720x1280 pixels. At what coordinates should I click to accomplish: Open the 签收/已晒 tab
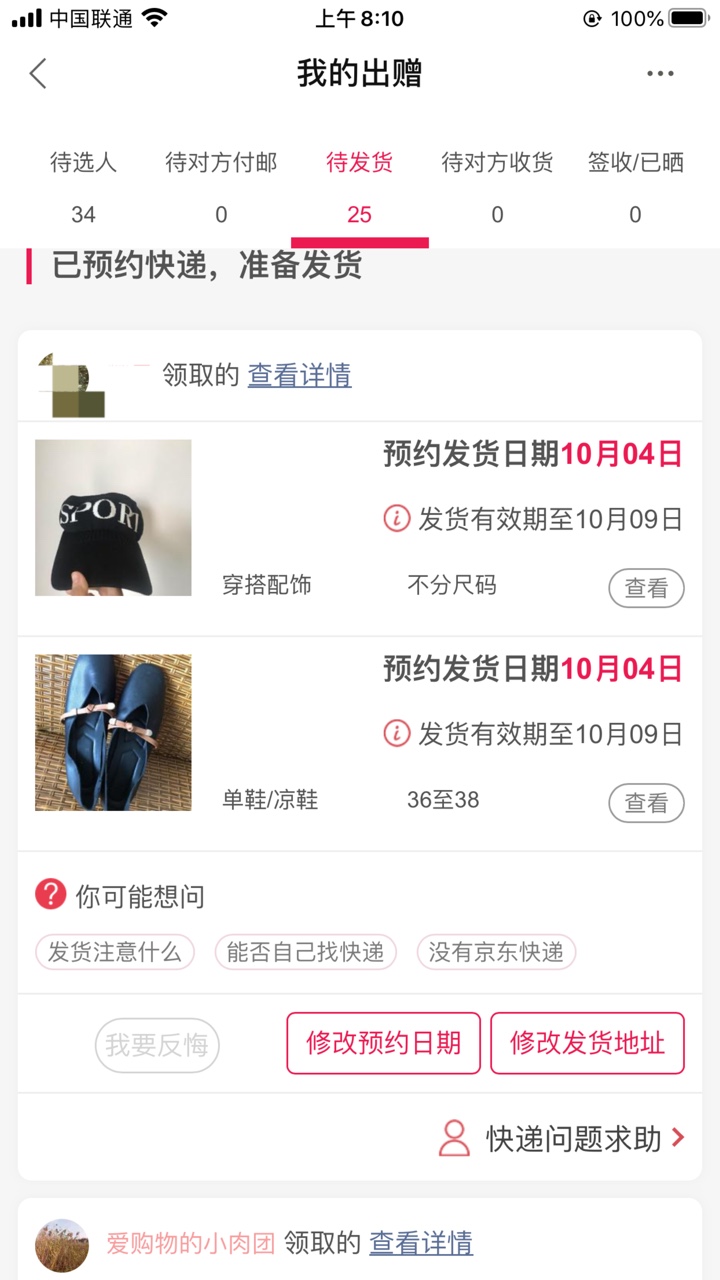(635, 186)
